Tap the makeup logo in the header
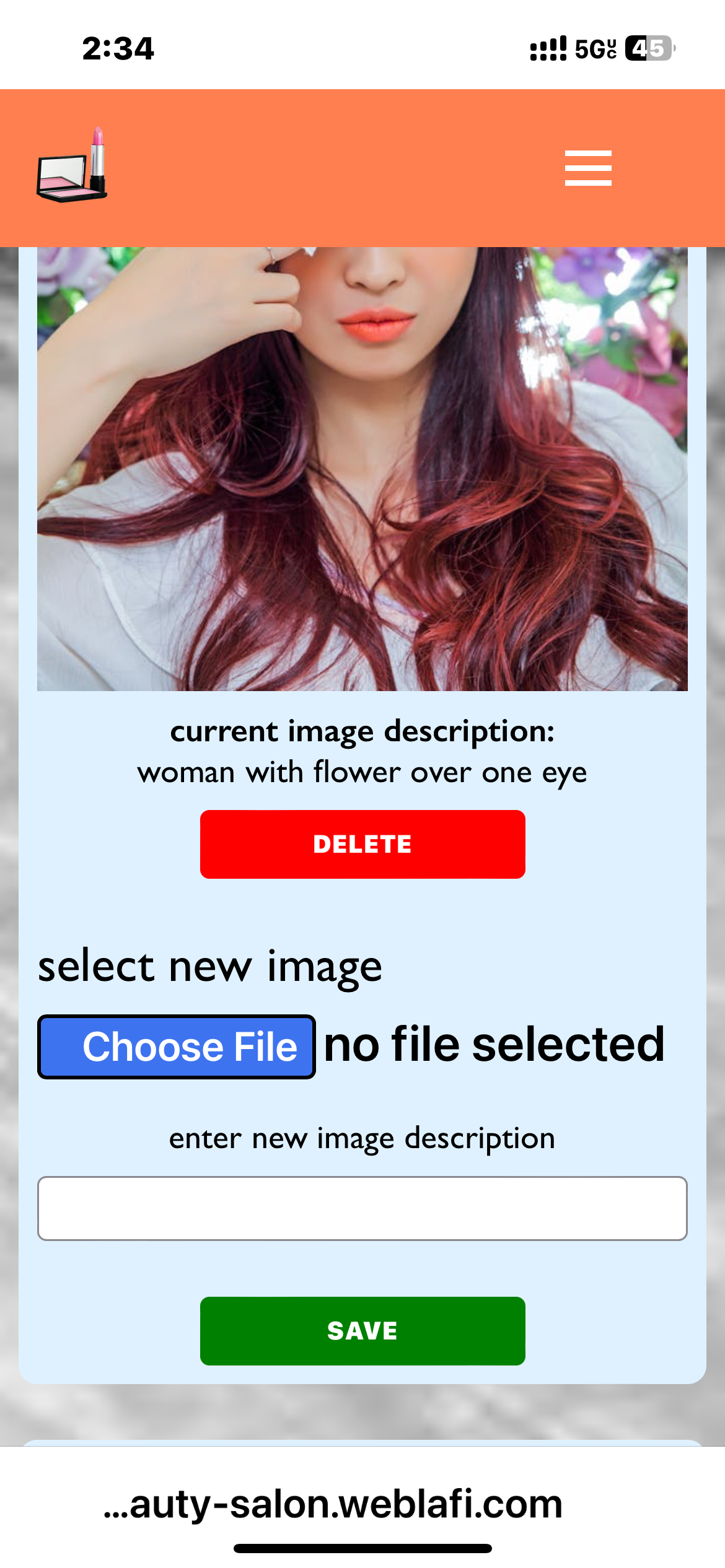 [x=72, y=165]
